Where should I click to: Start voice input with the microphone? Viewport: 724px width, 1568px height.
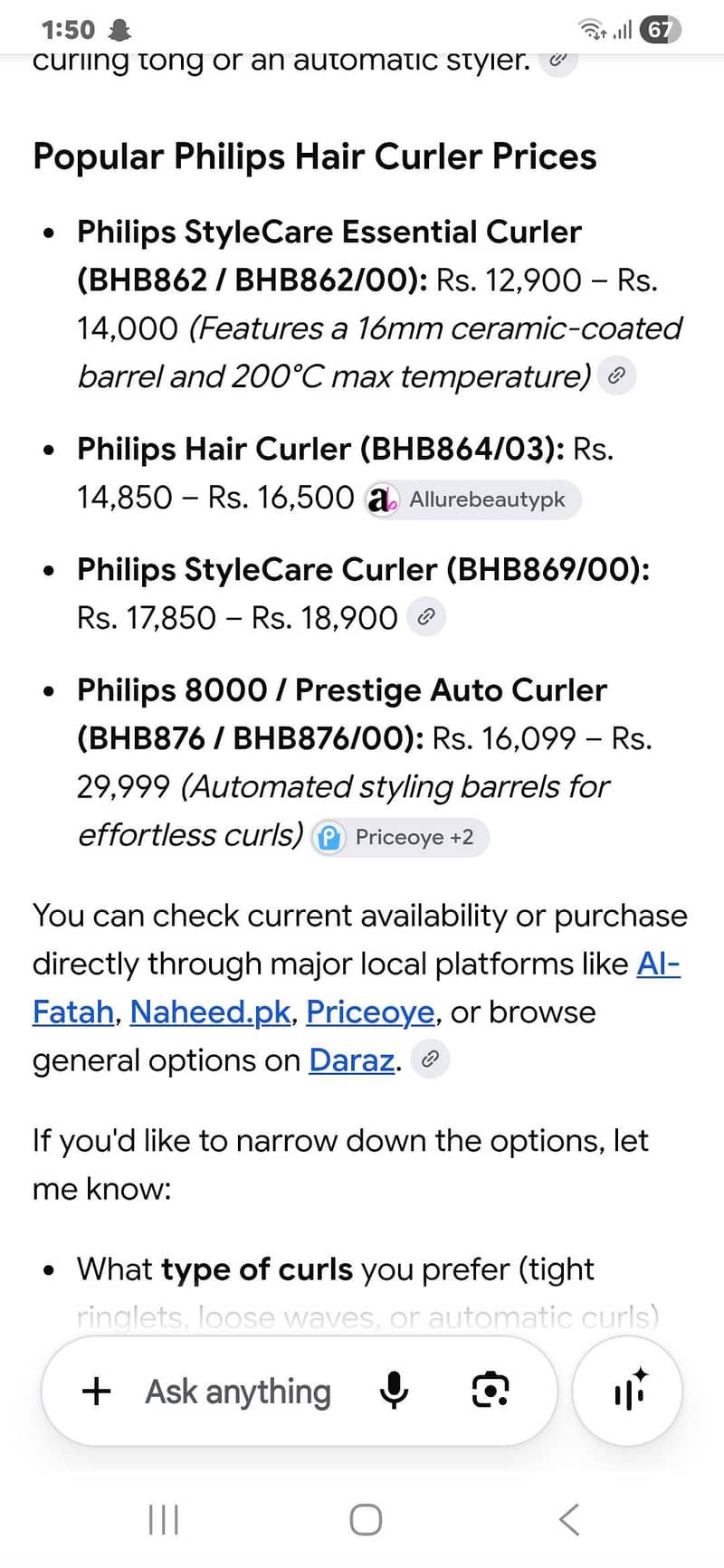(x=394, y=1391)
